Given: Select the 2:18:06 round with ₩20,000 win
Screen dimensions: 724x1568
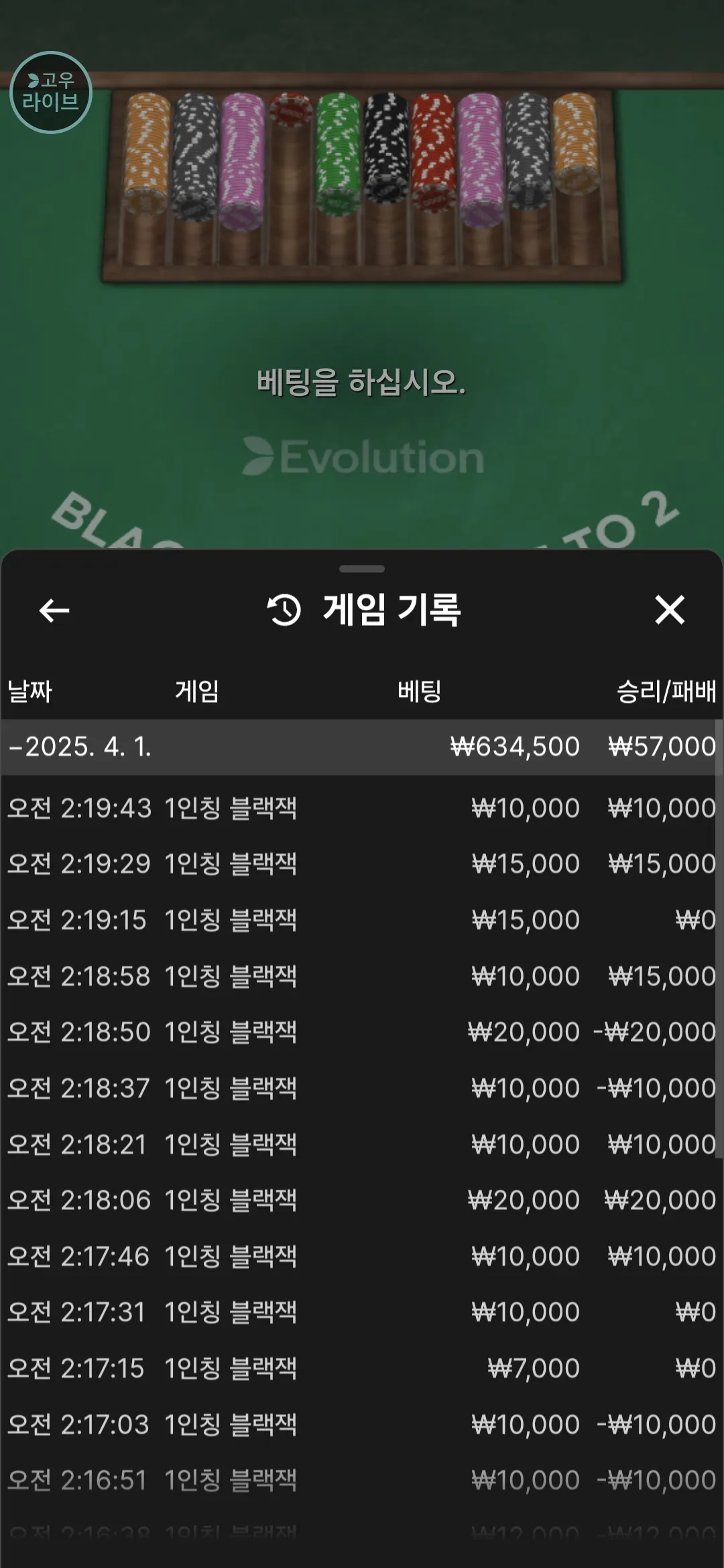Looking at the screenshot, I should point(362,1200).
